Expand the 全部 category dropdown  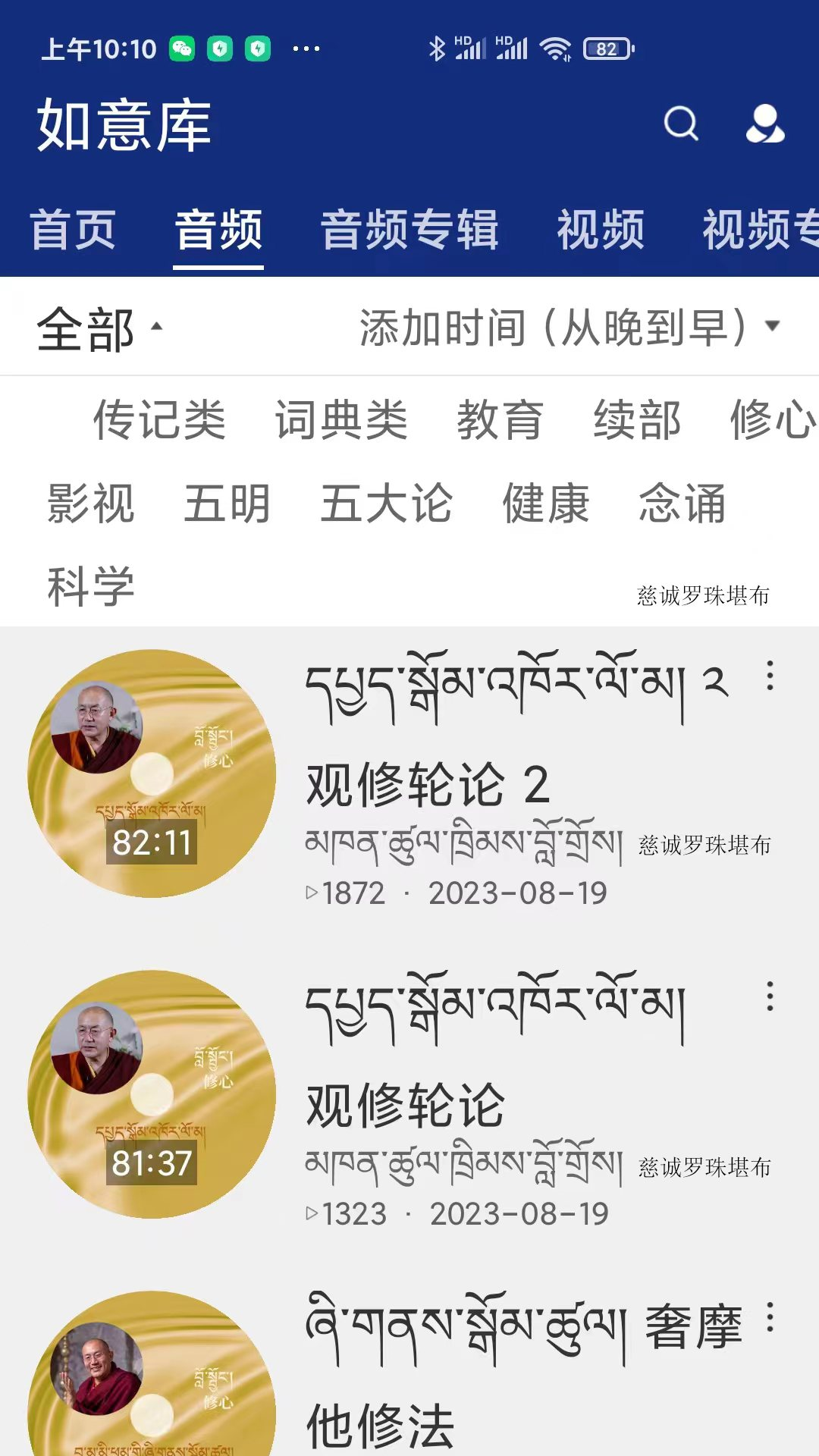point(99,329)
